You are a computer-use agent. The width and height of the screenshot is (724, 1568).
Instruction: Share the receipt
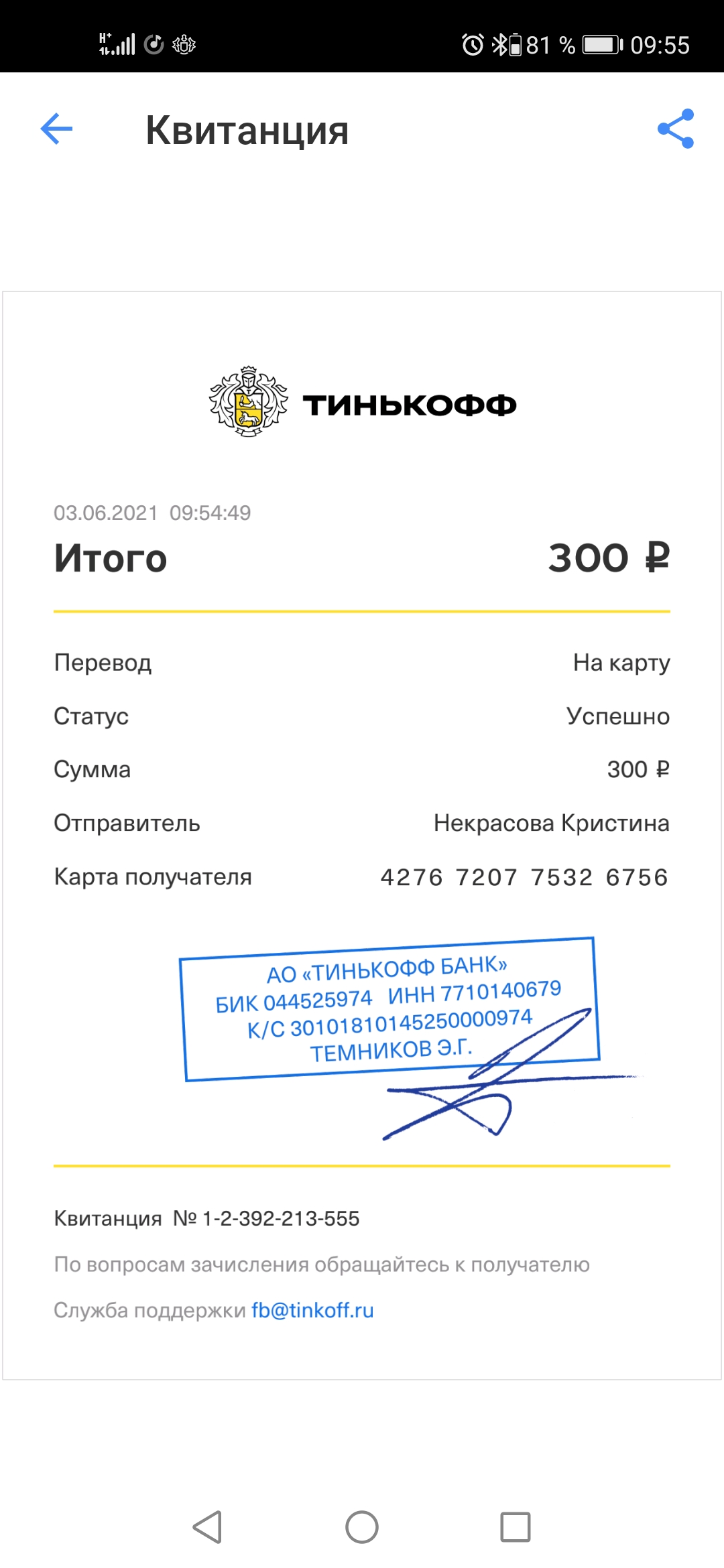pyautogui.click(x=676, y=129)
